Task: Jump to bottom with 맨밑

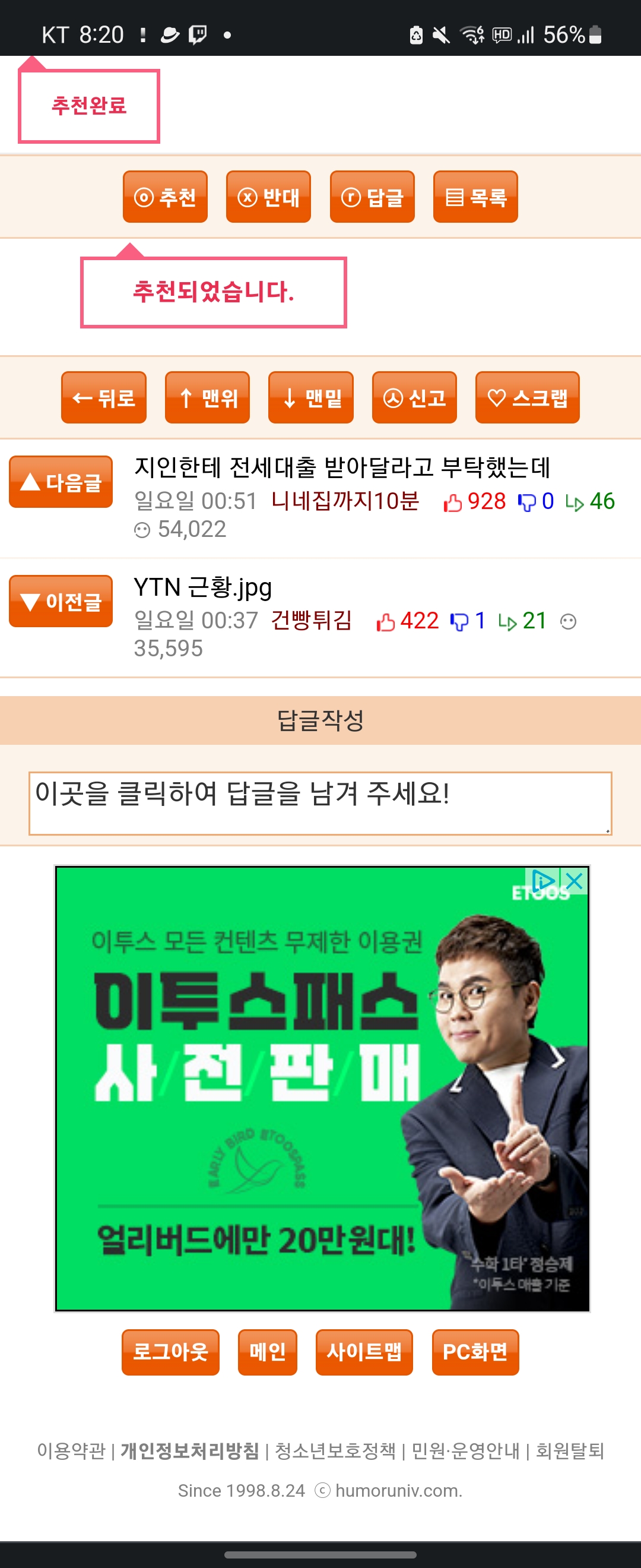Action: 310,397
